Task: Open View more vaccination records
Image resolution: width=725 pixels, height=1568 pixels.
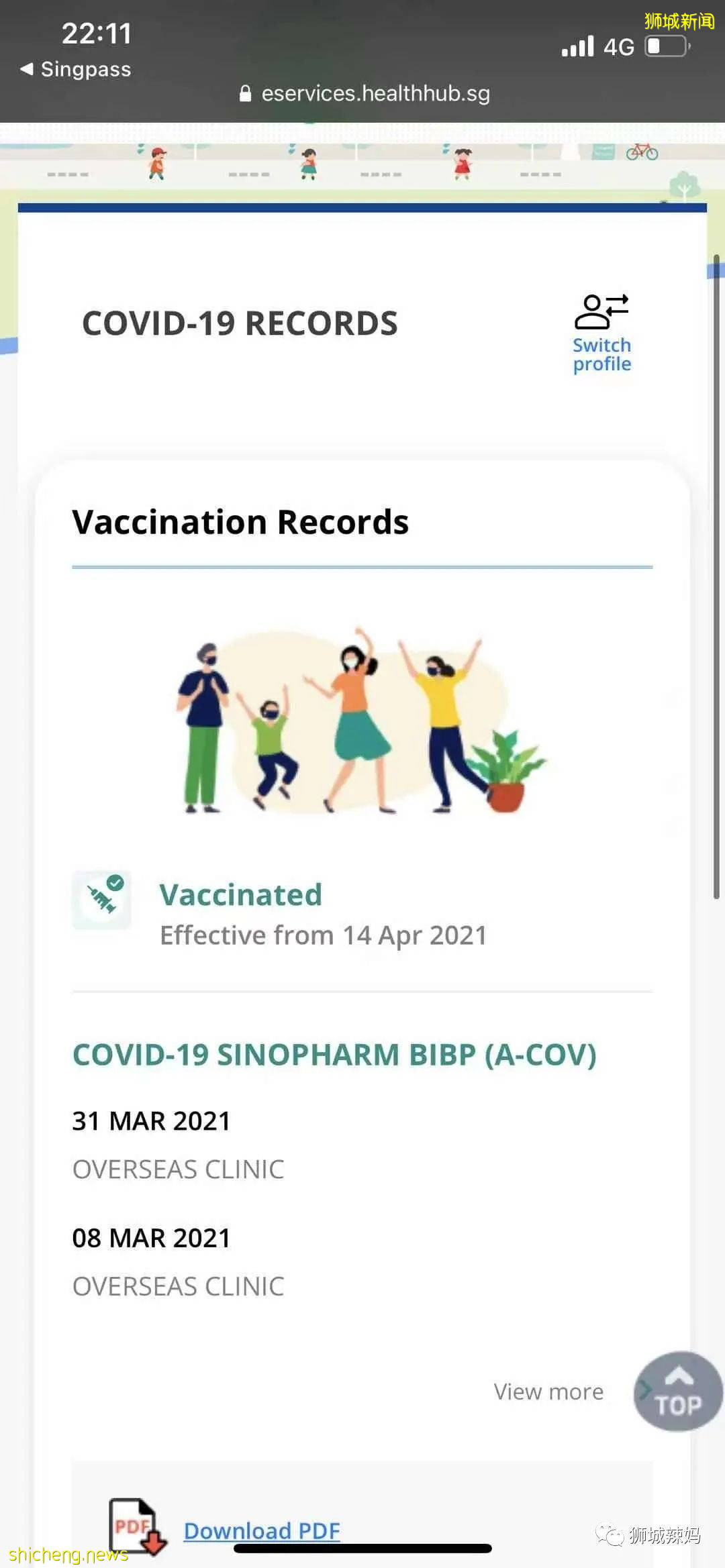Action: [x=548, y=1391]
